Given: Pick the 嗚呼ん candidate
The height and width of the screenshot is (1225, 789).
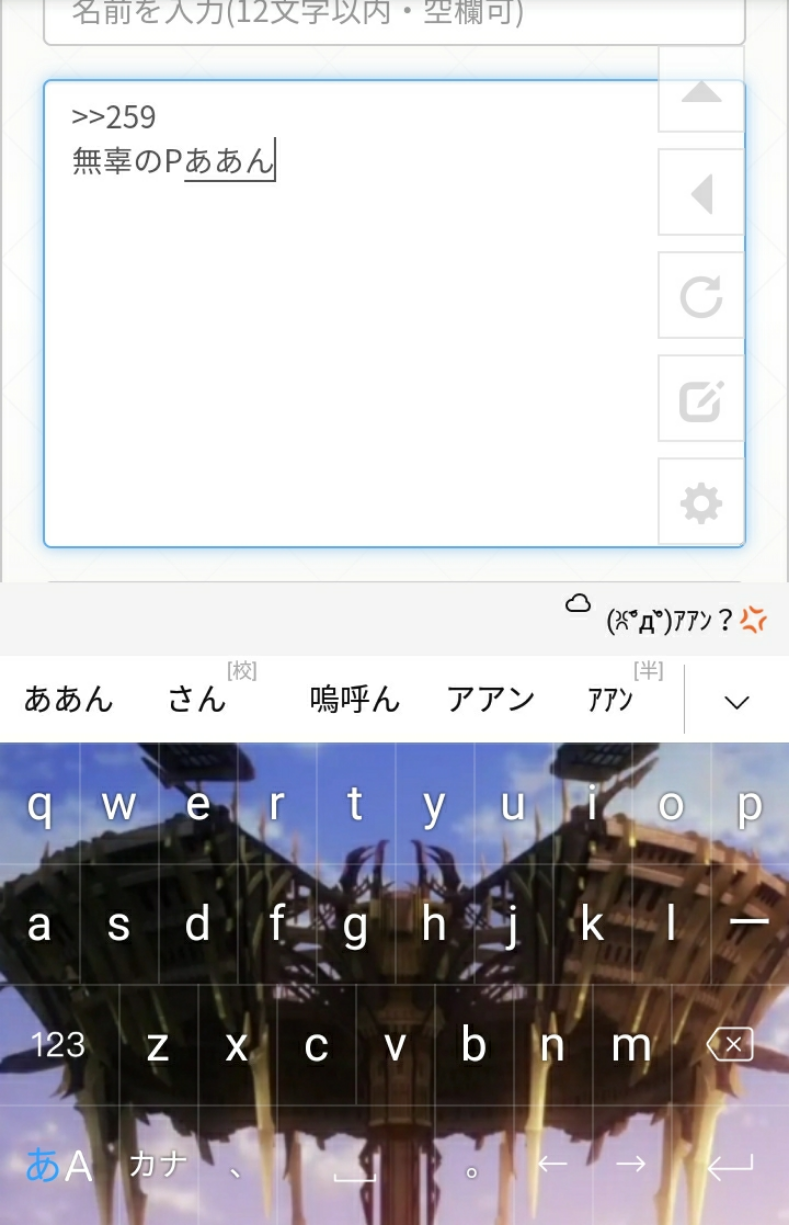Looking at the screenshot, I should pos(355,699).
